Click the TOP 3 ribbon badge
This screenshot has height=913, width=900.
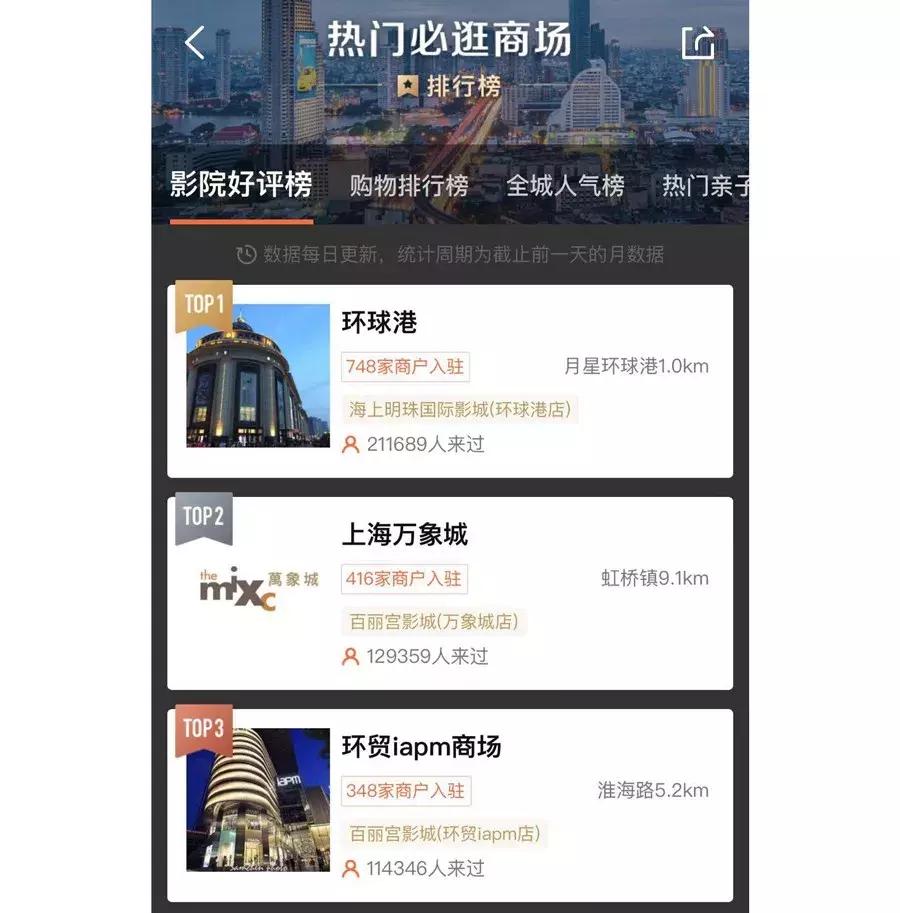[204, 728]
